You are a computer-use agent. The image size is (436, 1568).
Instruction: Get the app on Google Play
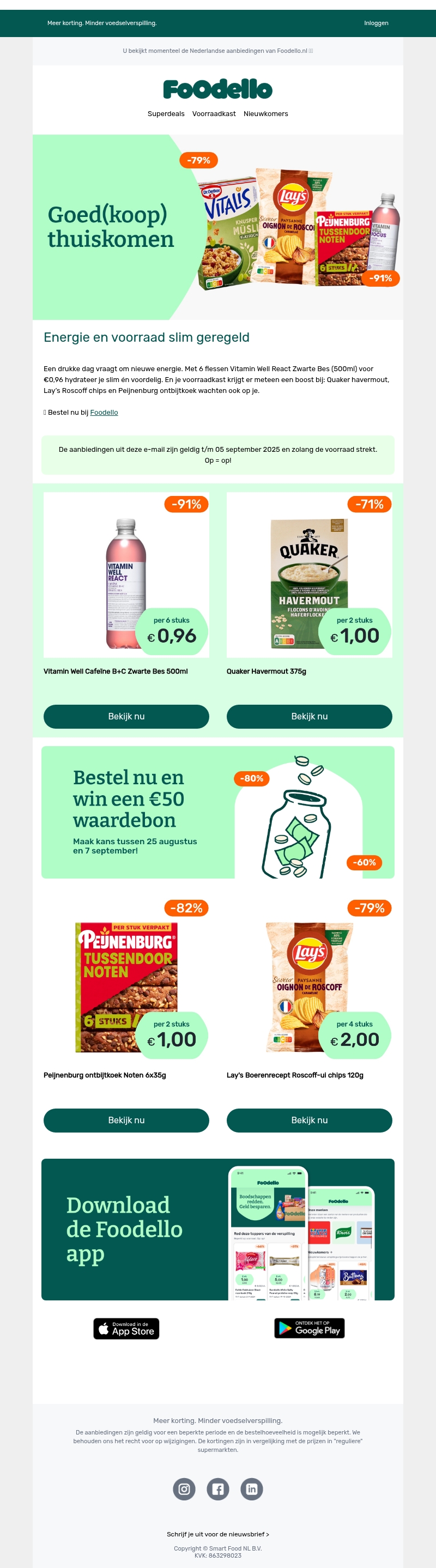point(310,1328)
